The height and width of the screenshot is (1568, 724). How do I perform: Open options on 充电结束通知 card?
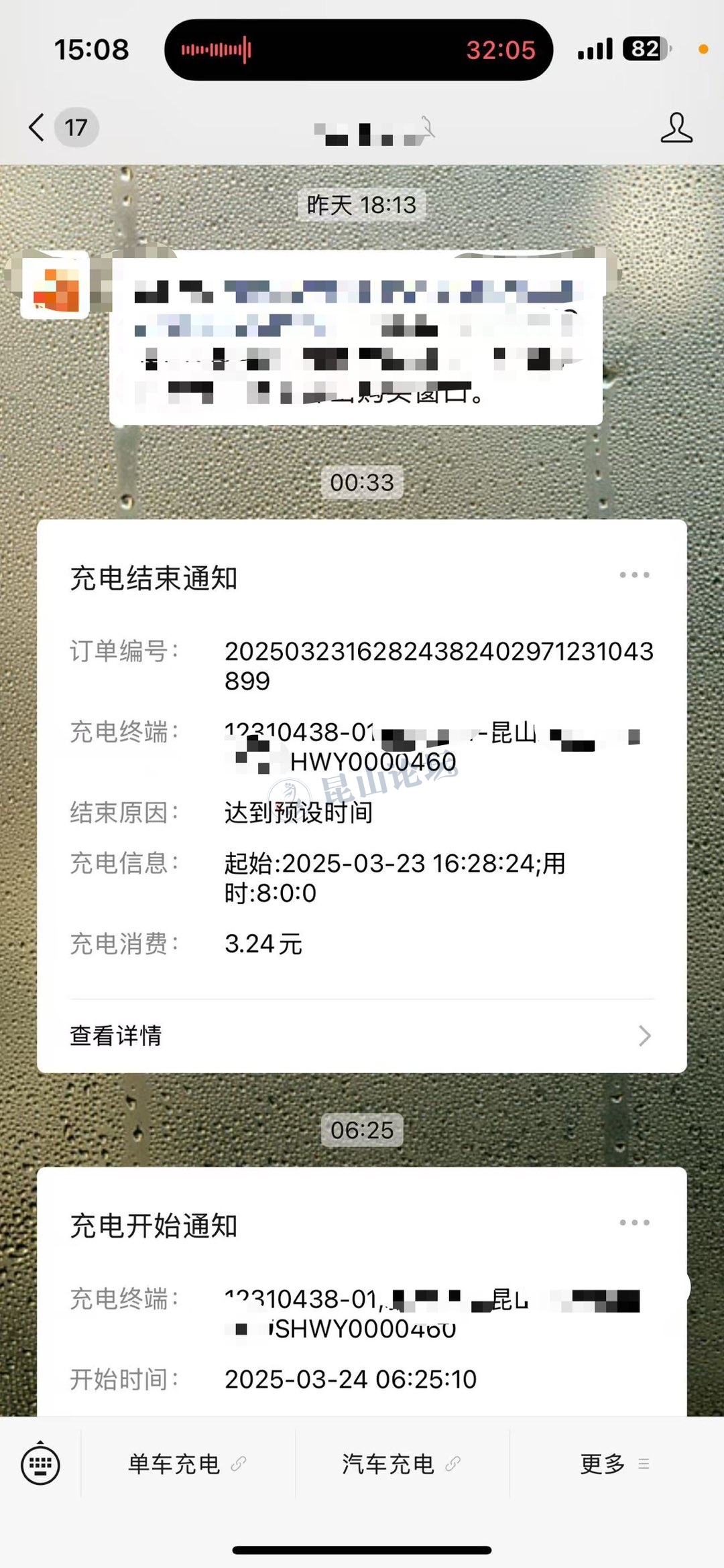pos(634,575)
